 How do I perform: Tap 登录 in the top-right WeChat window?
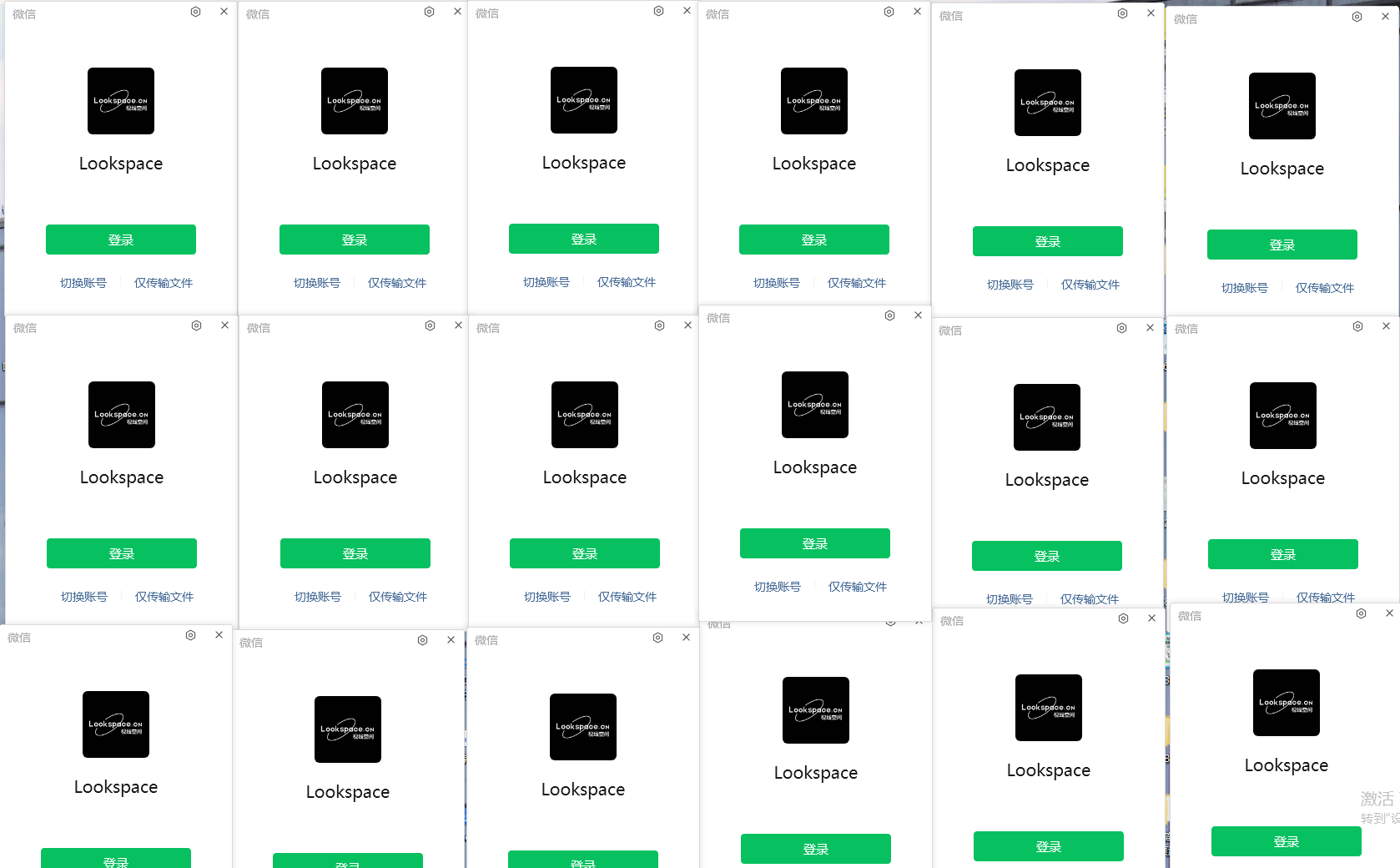coord(1282,245)
